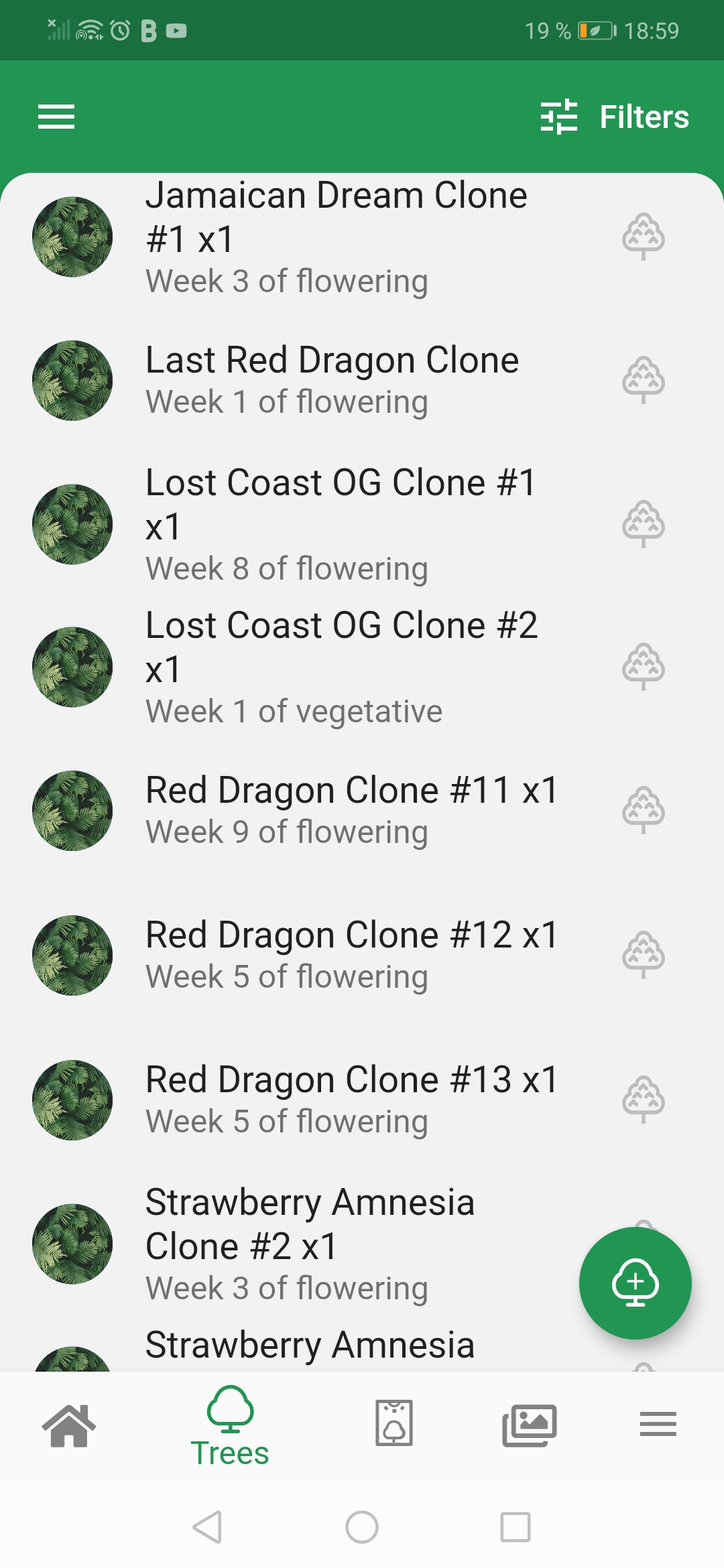This screenshot has width=724, height=1568.
Task: Tap tree icon beside Last Red Dragon Clone
Action: 643,380
